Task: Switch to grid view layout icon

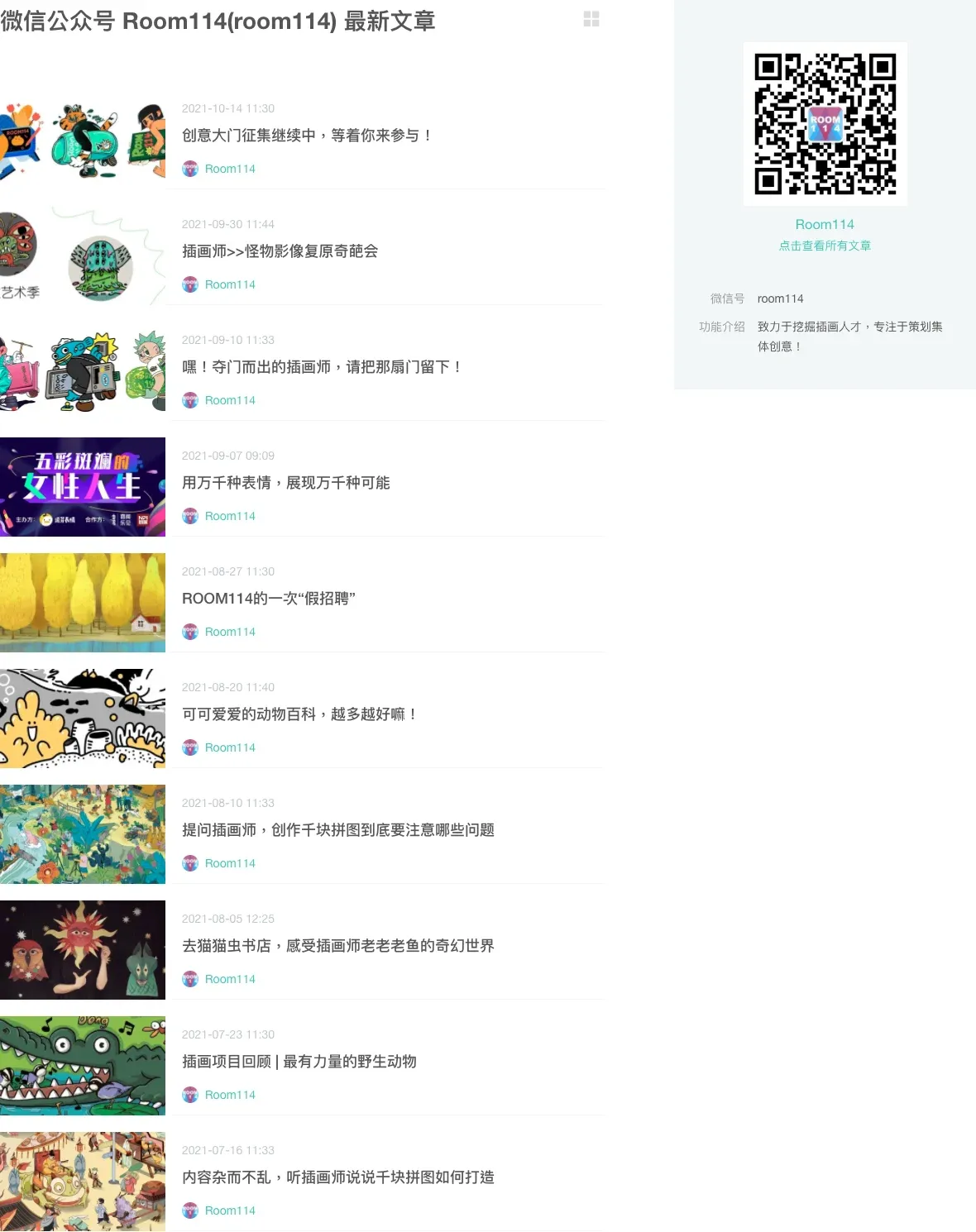Action: point(591,19)
